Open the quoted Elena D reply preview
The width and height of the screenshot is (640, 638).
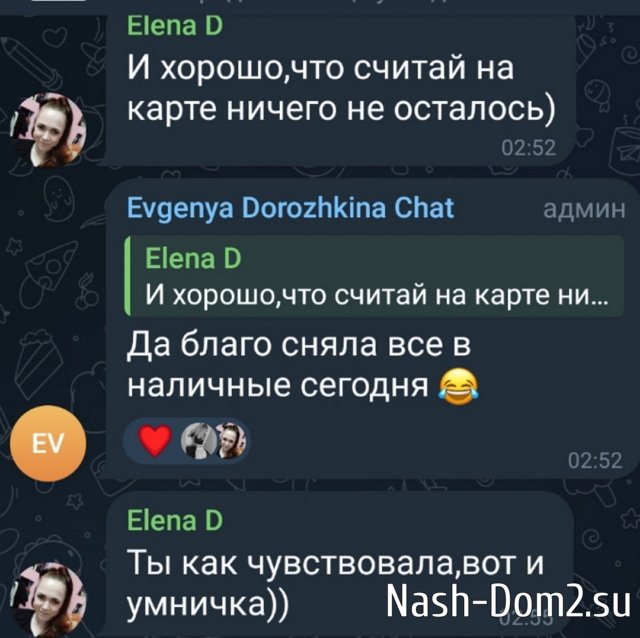pos(370,278)
